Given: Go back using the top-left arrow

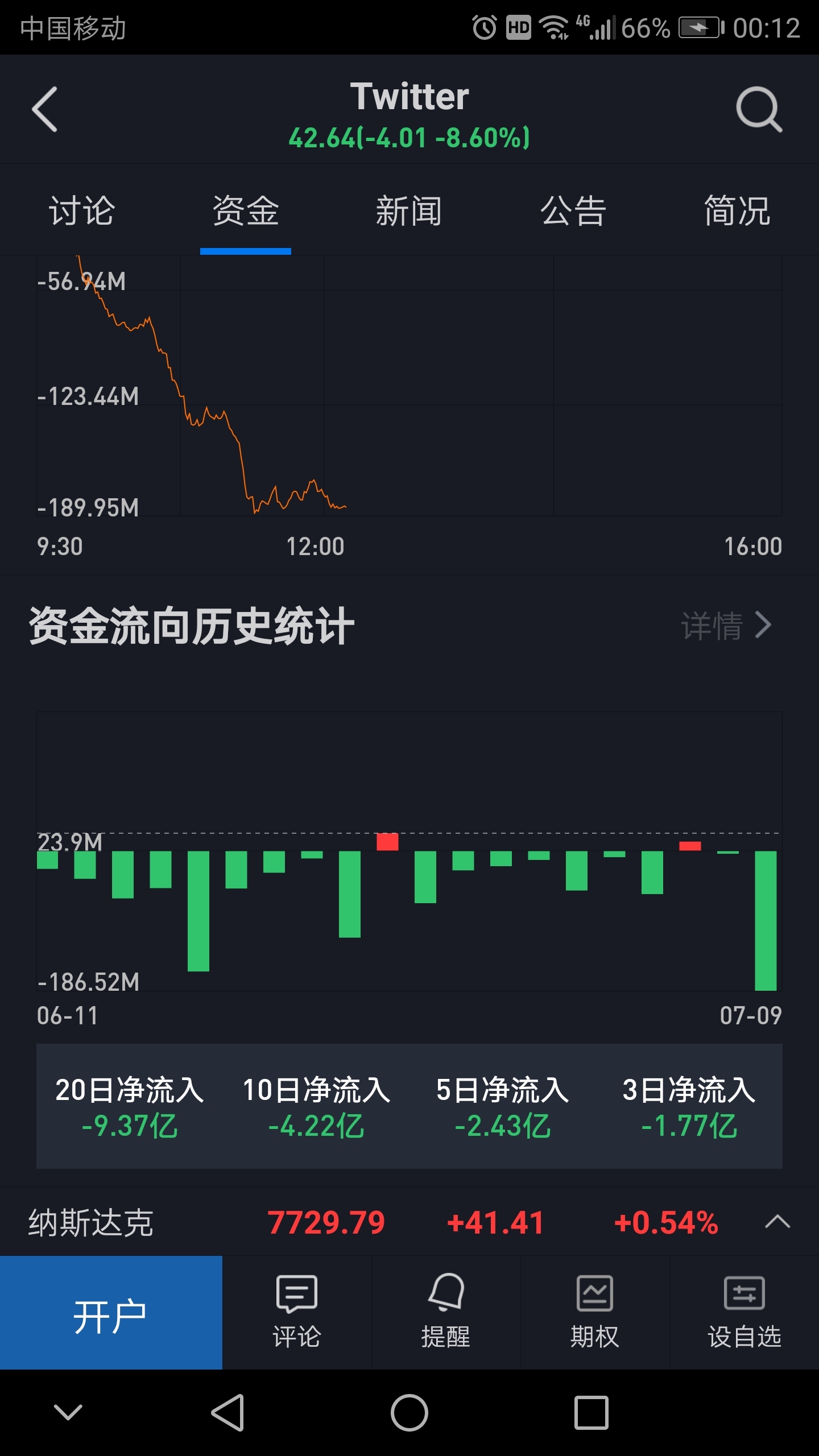Looking at the screenshot, I should point(45,109).
